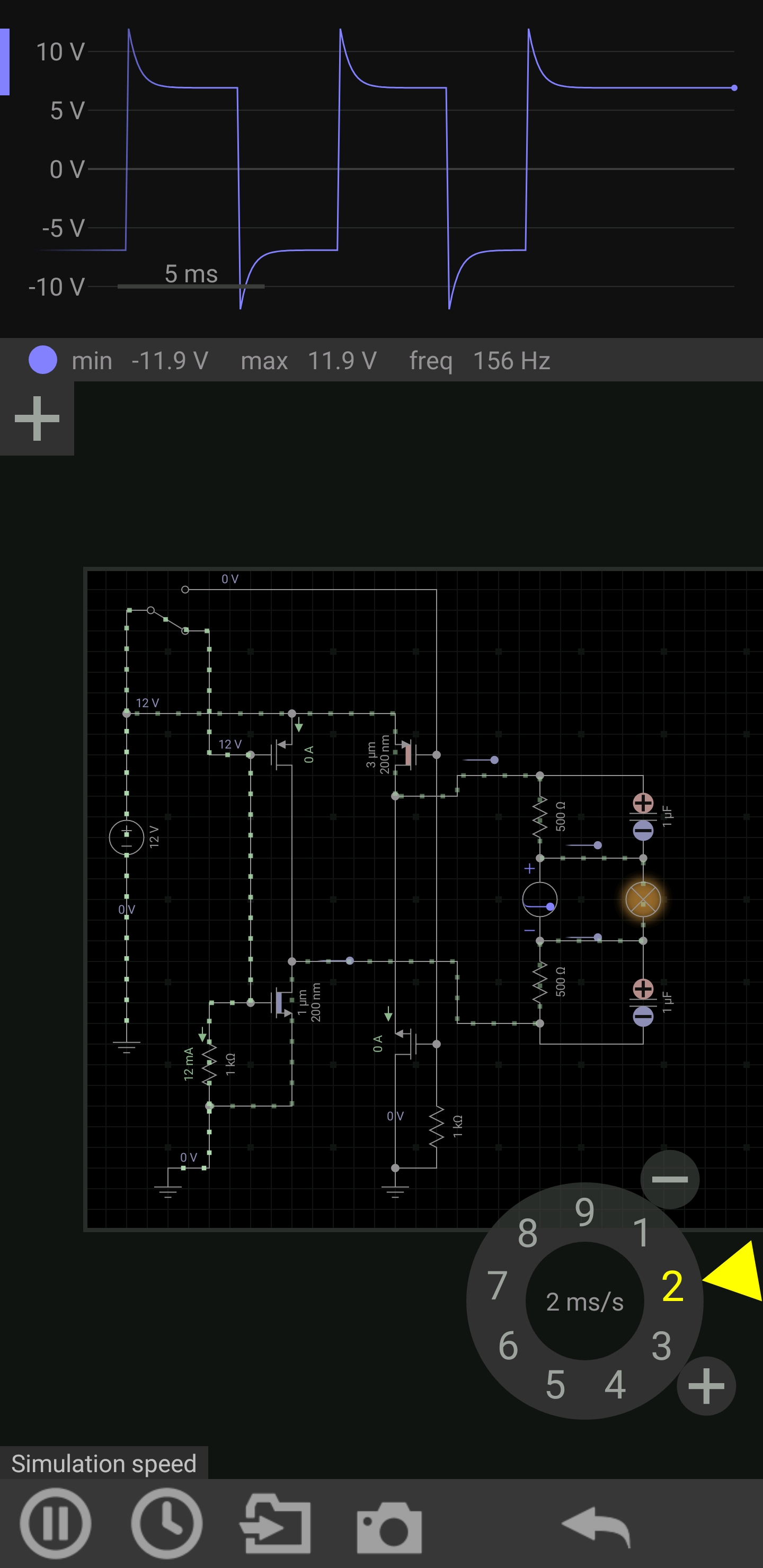The image size is (763, 1568).
Task: Increase speed with the plus button
Action: coord(706,1385)
